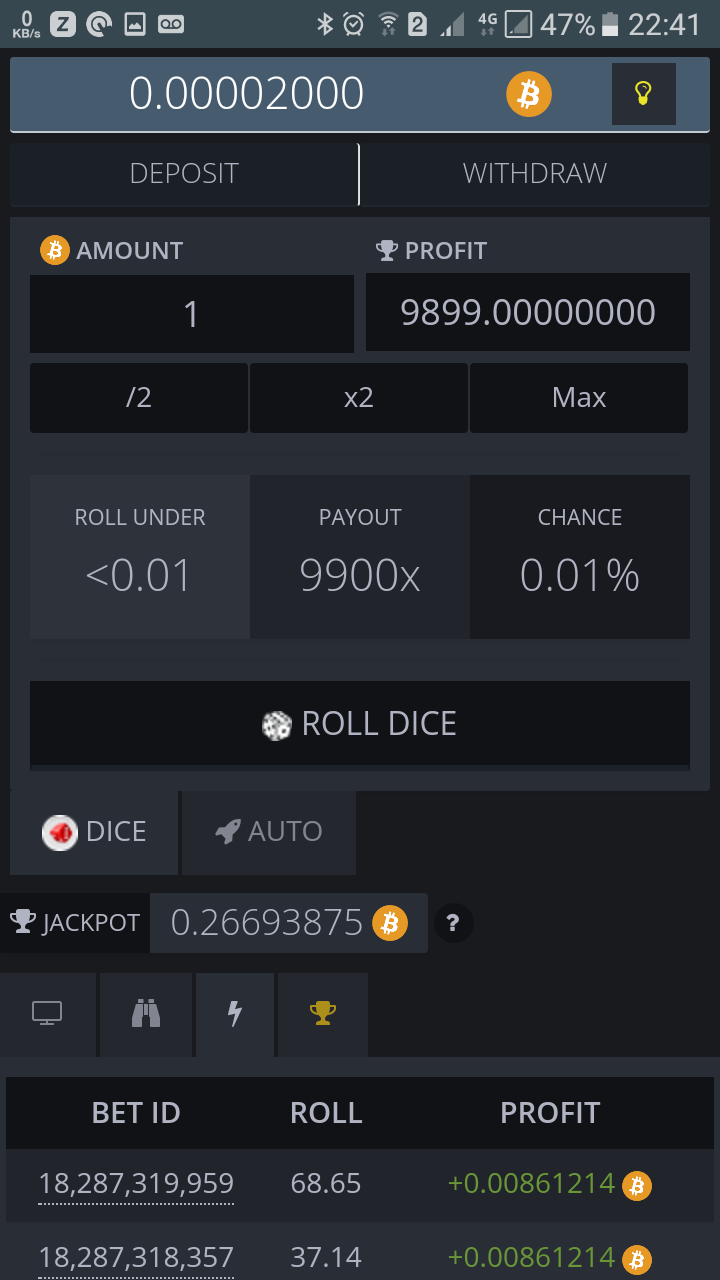Image resolution: width=720 pixels, height=1280 pixels.
Task: Double the bet with x2 button
Action: [358, 397]
